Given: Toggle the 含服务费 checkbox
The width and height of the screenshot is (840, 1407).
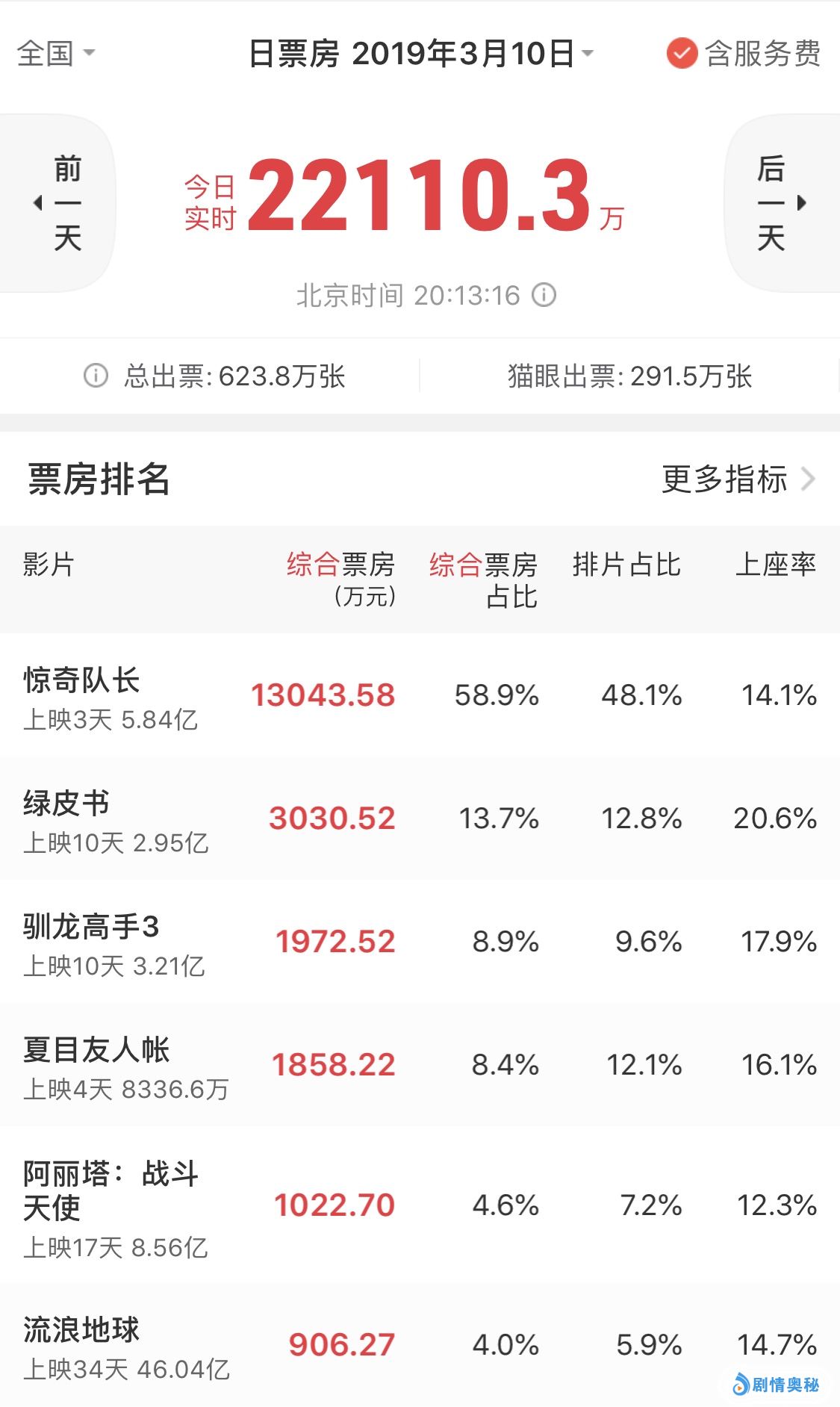Looking at the screenshot, I should click(681, 54).
